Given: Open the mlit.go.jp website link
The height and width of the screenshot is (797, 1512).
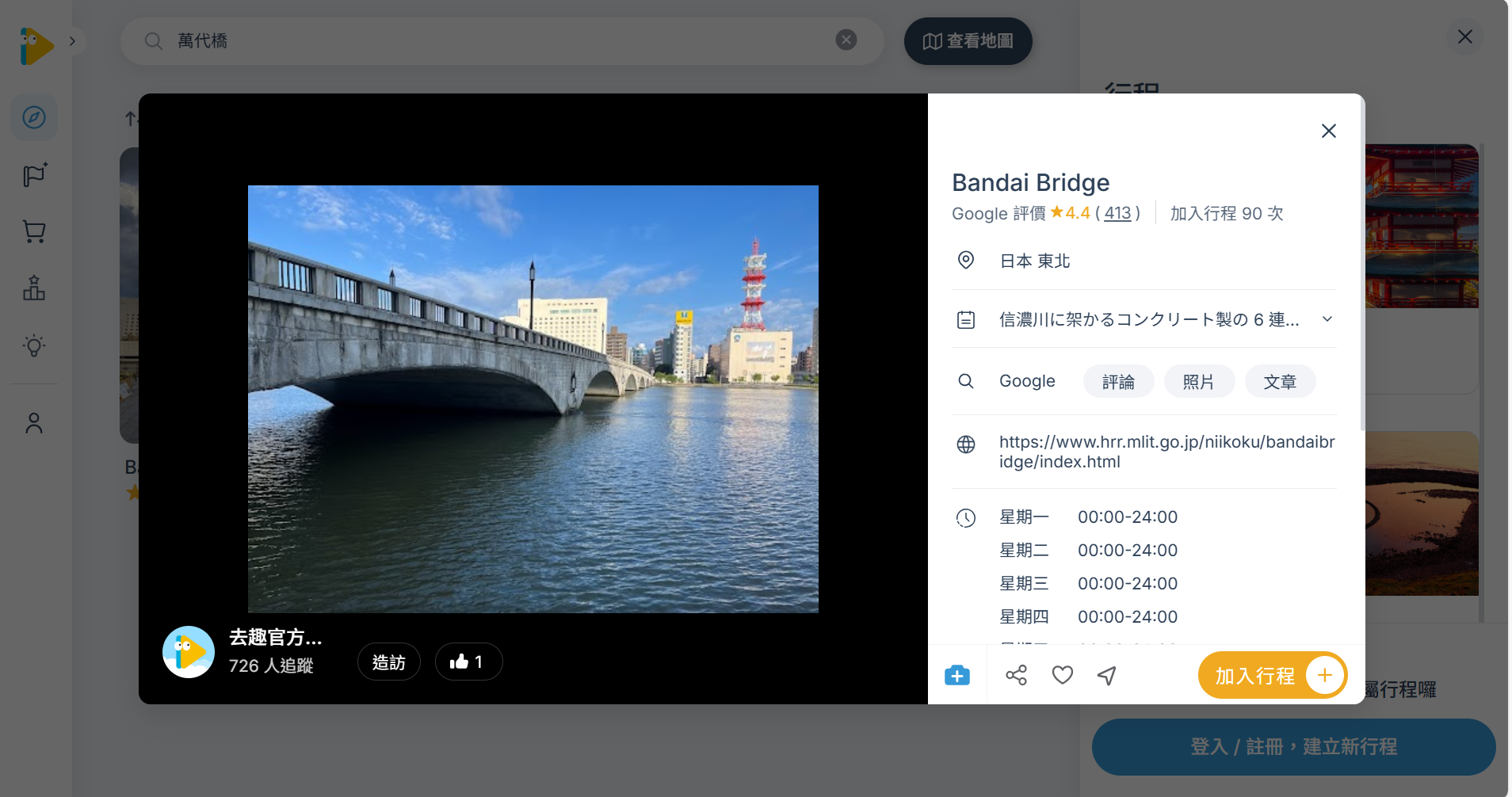Looking at the screenshot, I should pyautogui.click(x=1166, y=452).
